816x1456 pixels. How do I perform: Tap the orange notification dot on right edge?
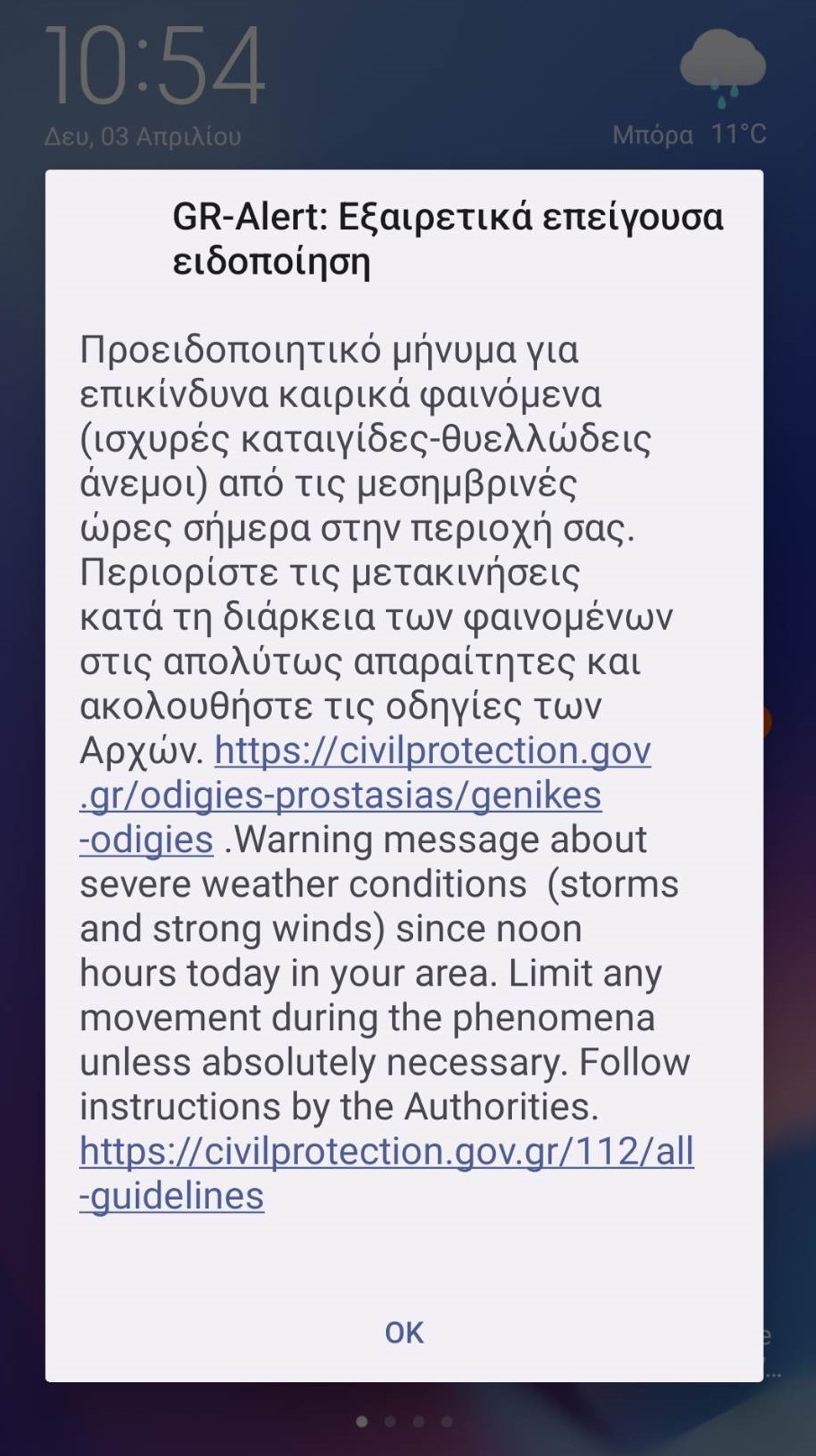(x=769, y=720)
